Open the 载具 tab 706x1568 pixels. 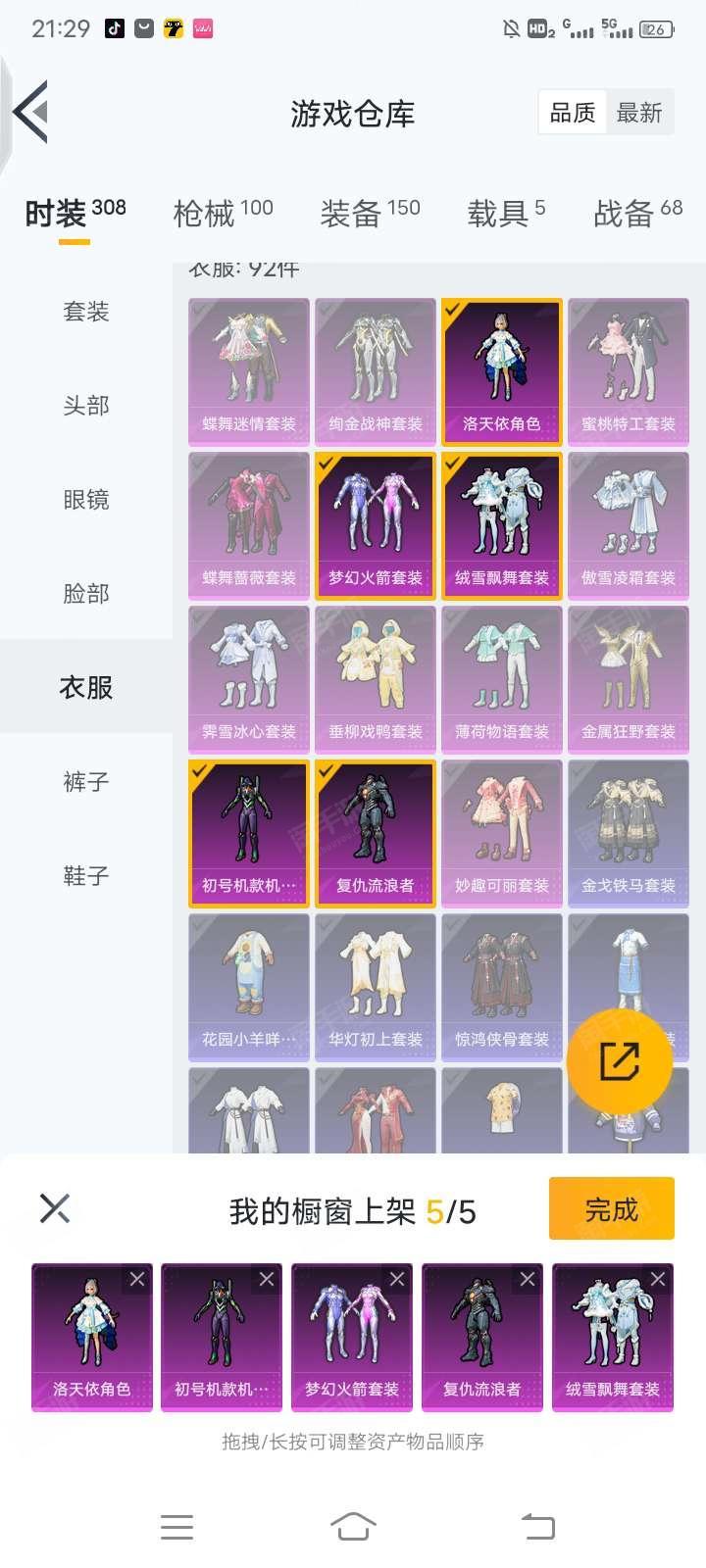click(x=506, y=212)
